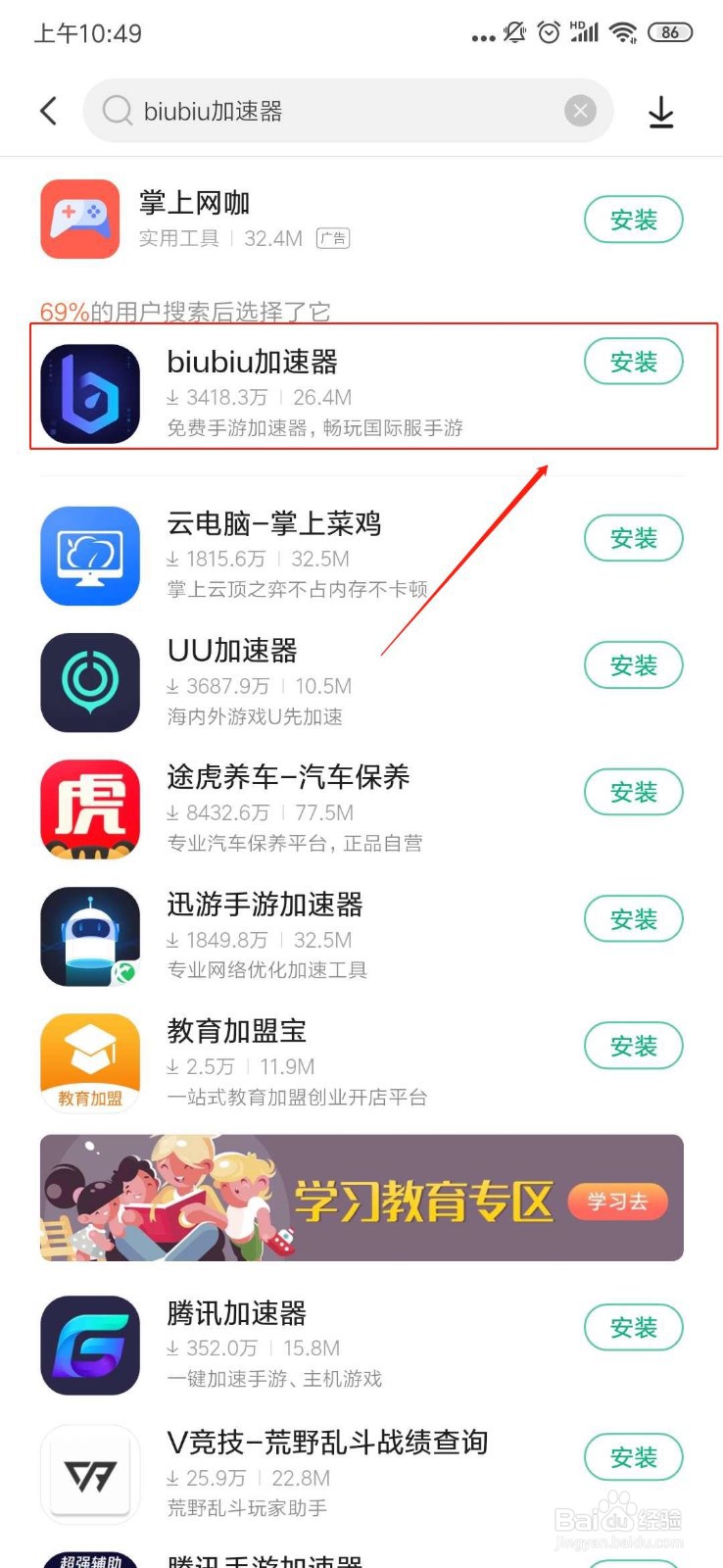
Task: Open the 迅游手游加速器 robot icon
Action: point(90,936)
